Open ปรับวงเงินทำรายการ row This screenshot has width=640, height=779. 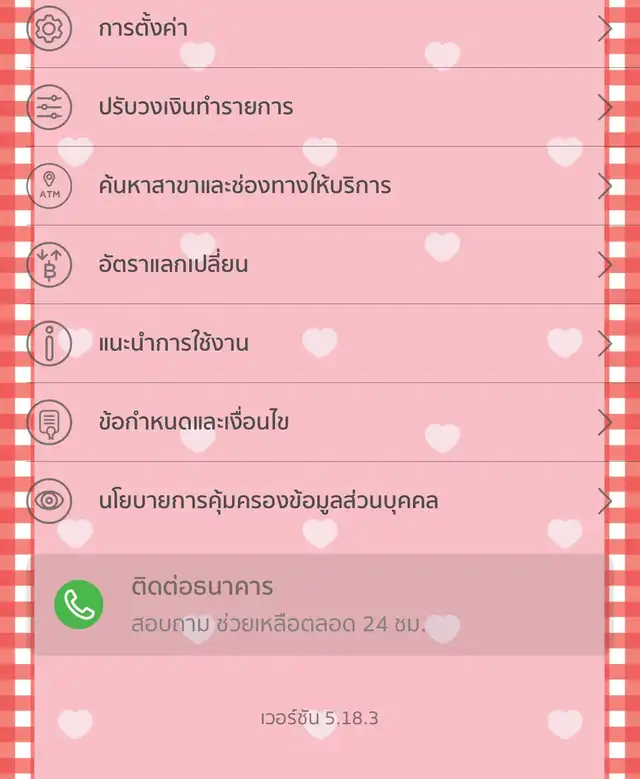point(320,107)
